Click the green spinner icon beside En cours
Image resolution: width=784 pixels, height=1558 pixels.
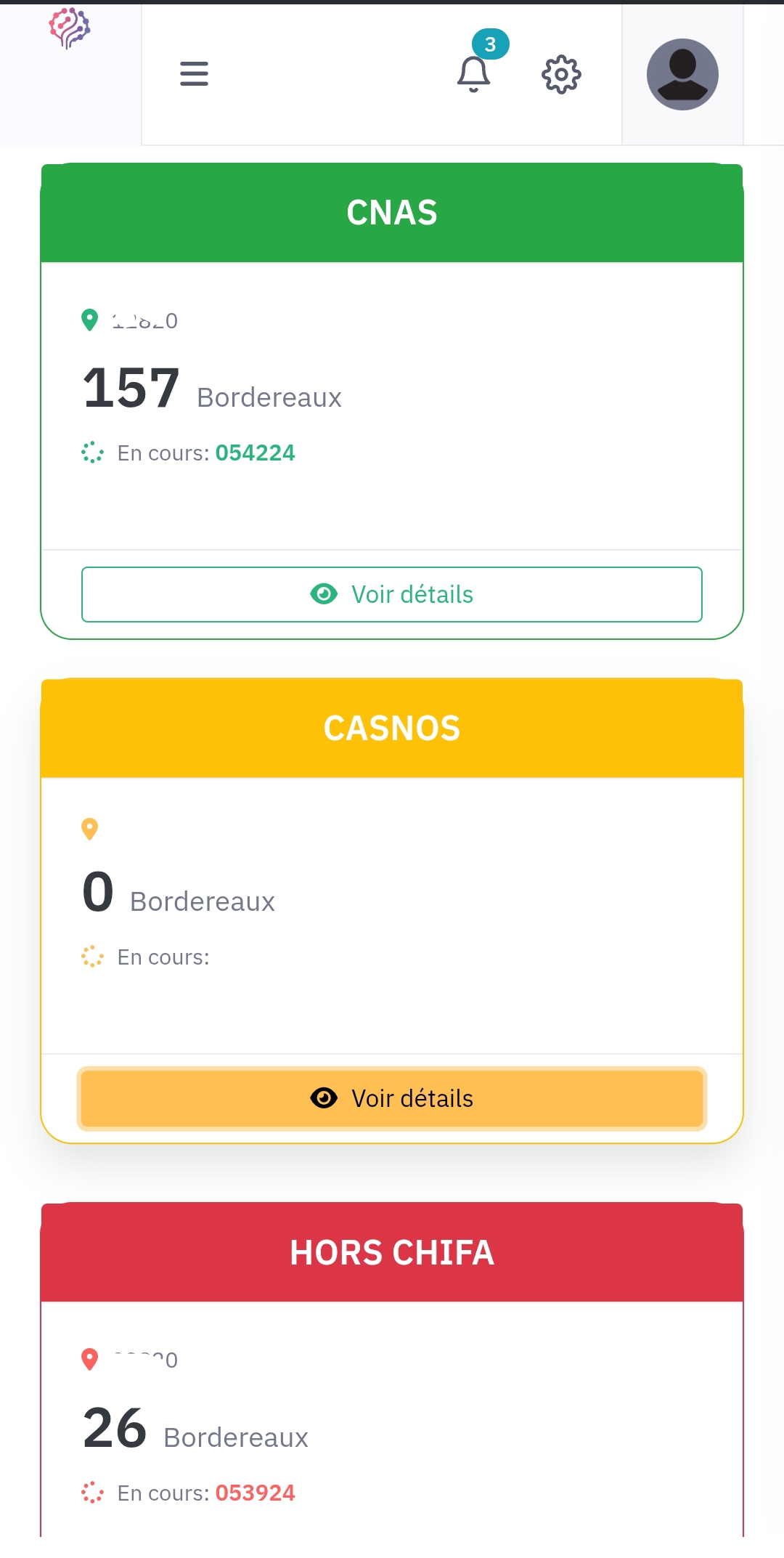(x=94, y=452)
